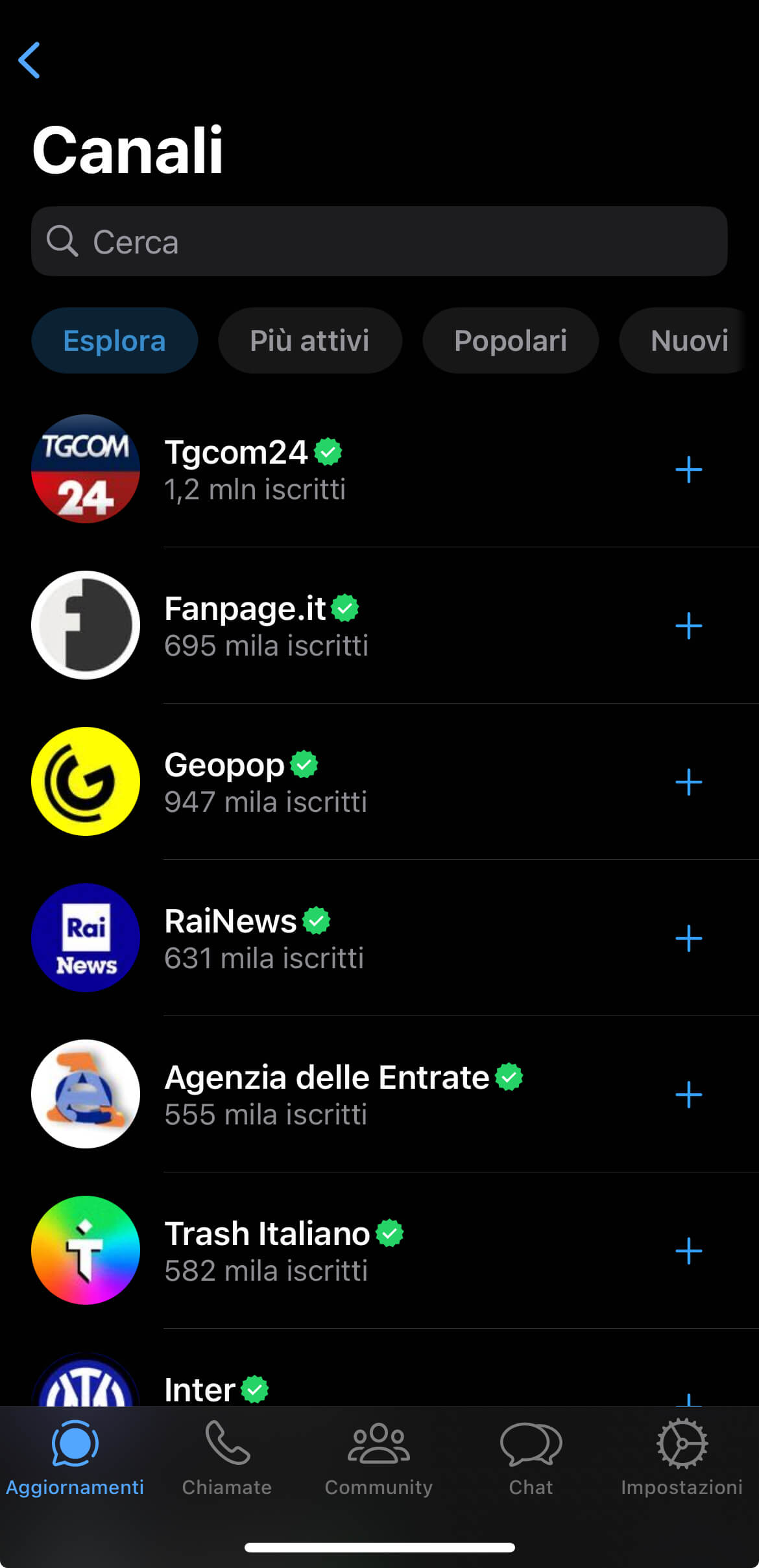
Task: Follow Agenzia delle Entrate with plus icon
Action: click(689, 1095)
